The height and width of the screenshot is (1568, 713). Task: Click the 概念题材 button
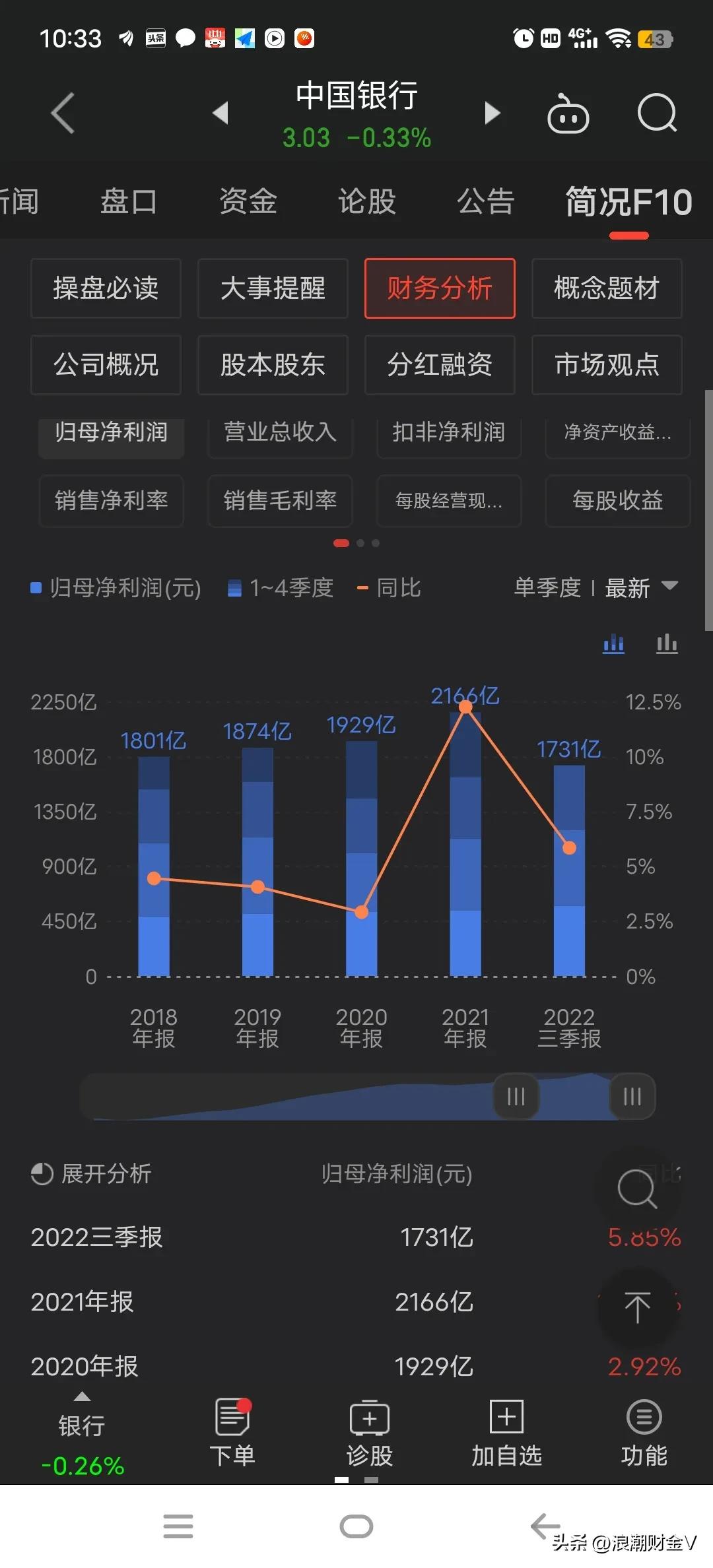pos(606,288)
